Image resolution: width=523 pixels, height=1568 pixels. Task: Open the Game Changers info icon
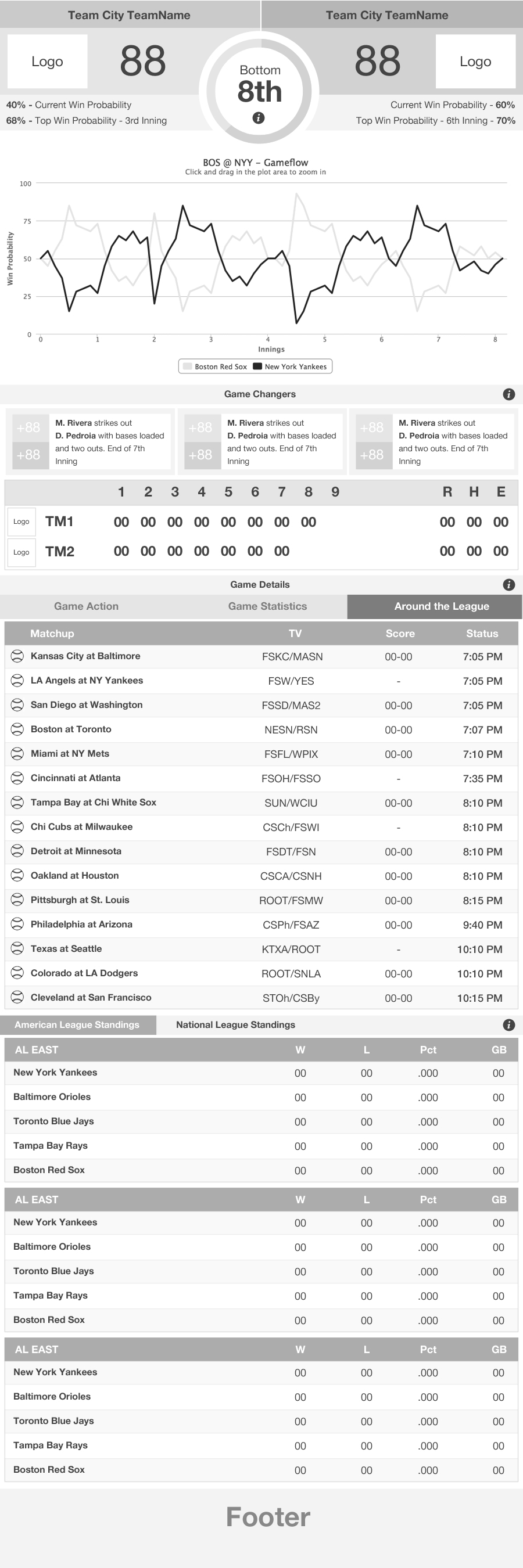pos(509,394)
